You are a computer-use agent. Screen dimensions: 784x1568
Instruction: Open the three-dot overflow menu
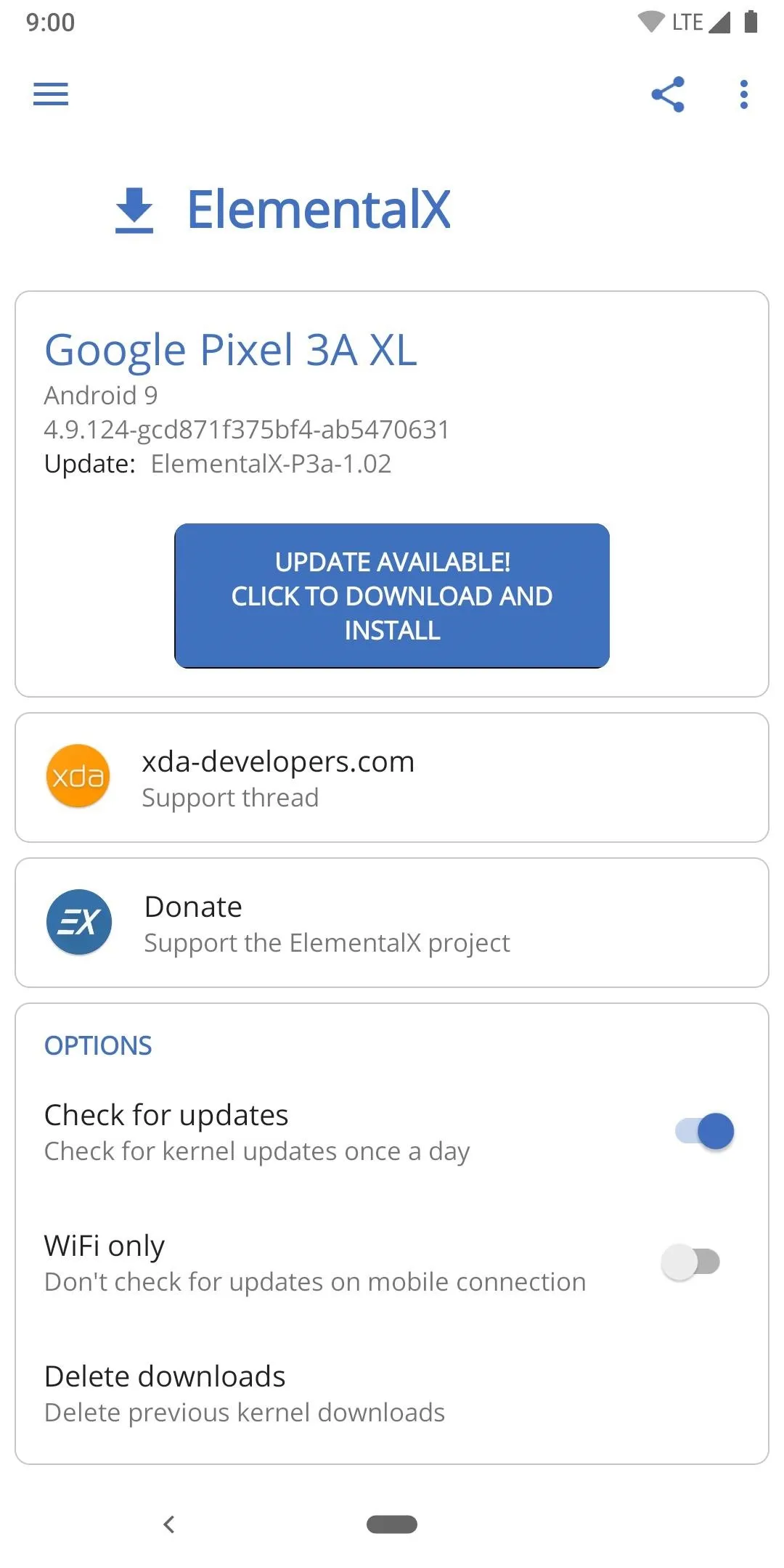click(744, 94)
